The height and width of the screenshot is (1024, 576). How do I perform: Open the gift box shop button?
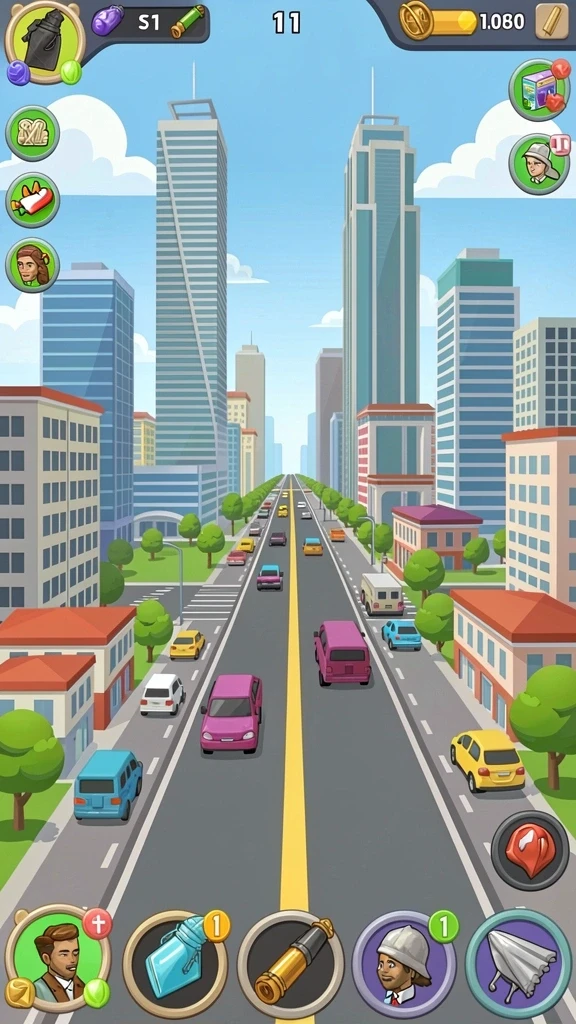coord(539,89)
